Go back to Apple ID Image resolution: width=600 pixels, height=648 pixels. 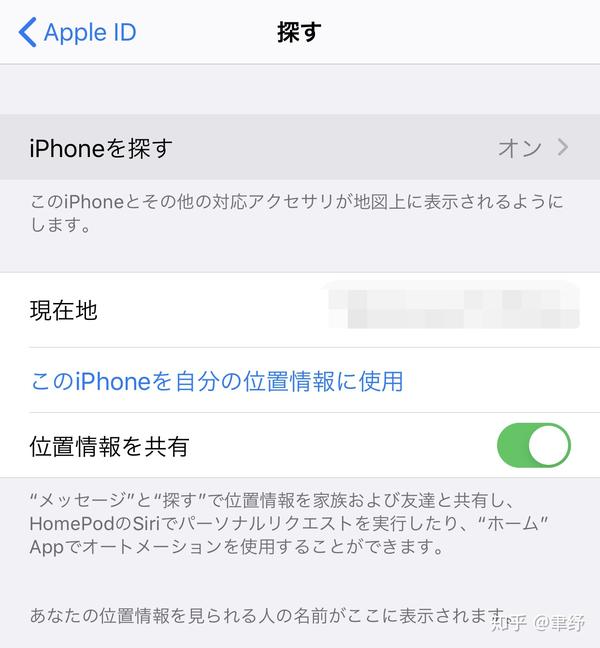click(78, 32)
